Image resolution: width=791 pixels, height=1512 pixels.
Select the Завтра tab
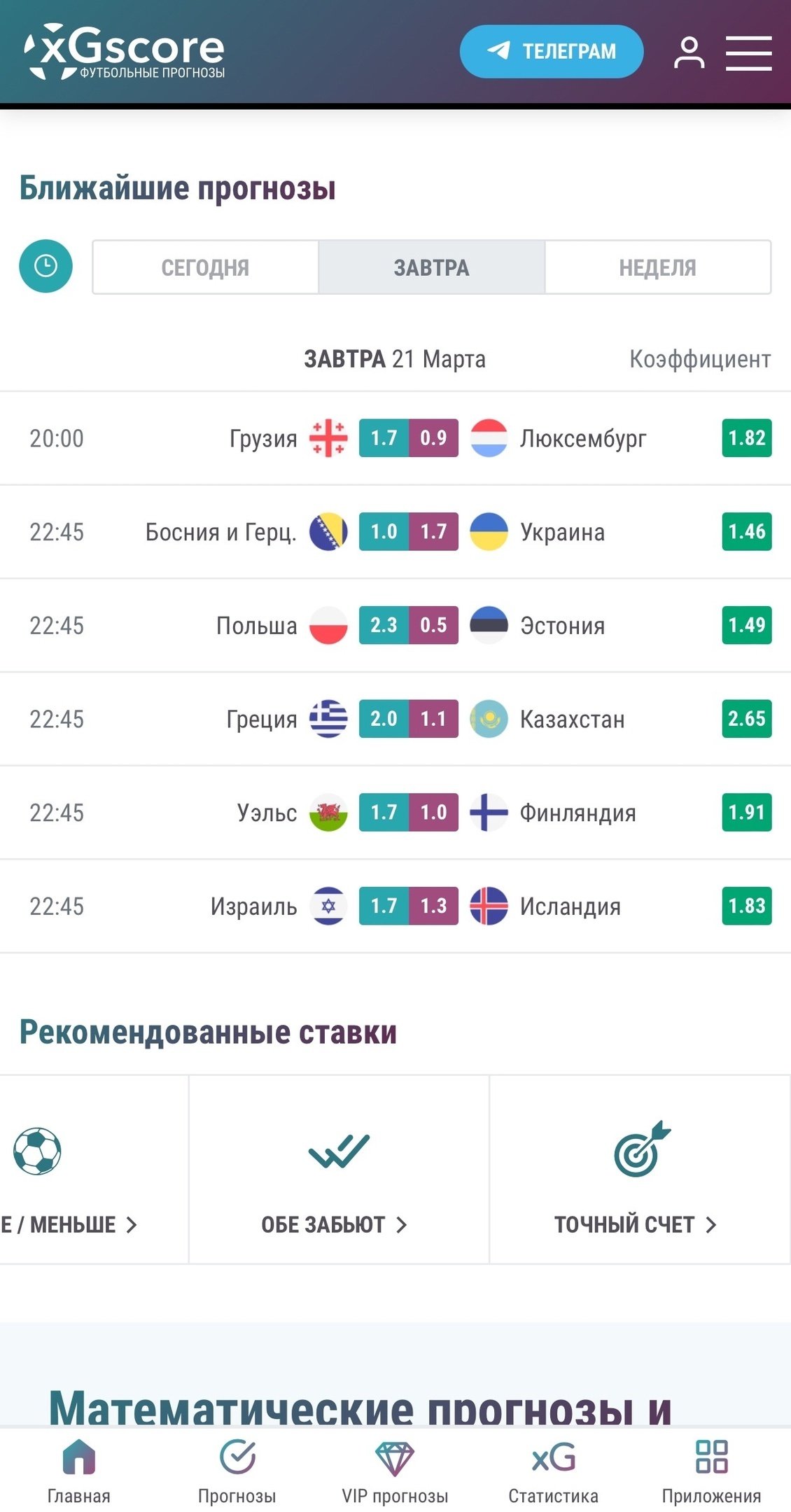point(431,267)
